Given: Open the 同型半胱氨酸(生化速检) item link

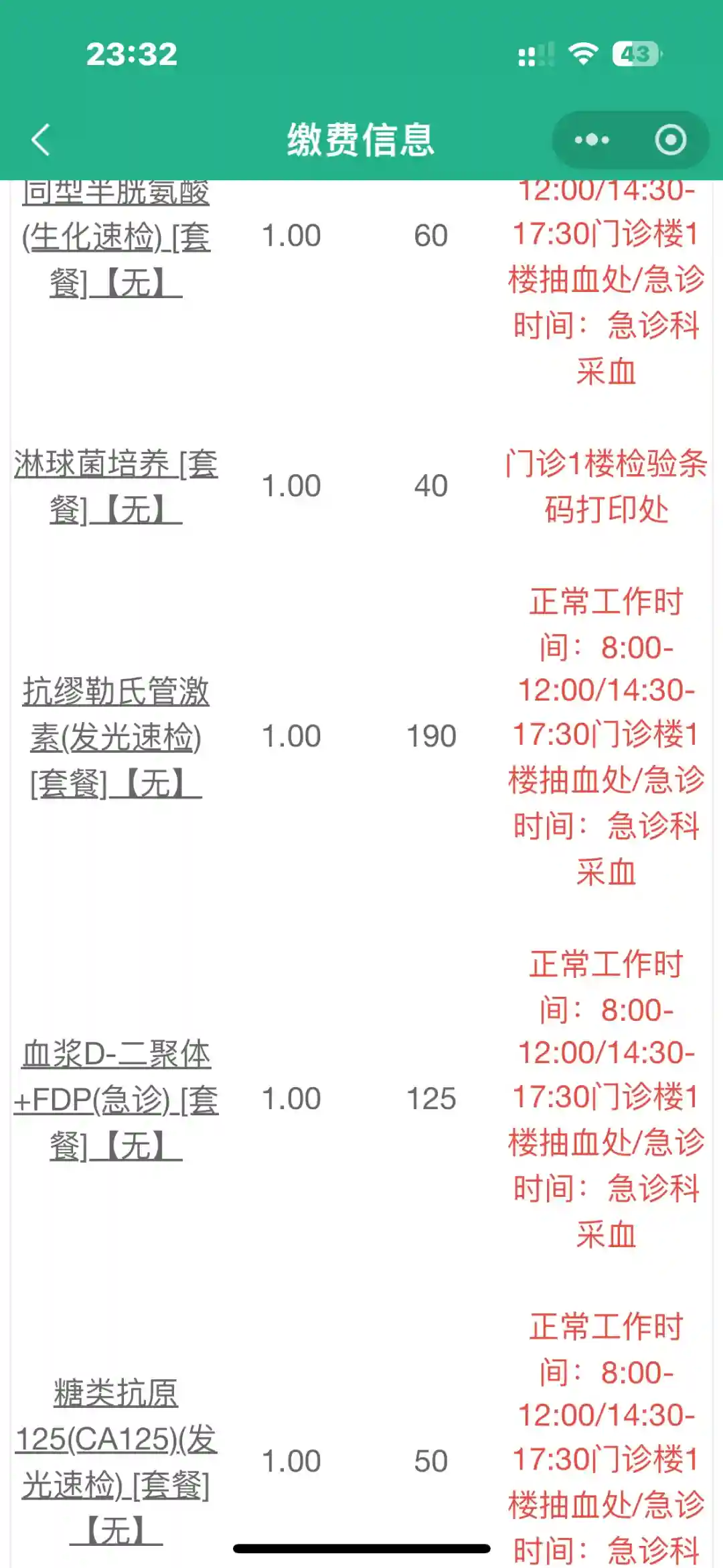Looking at the screenshot, I should 116,238.
